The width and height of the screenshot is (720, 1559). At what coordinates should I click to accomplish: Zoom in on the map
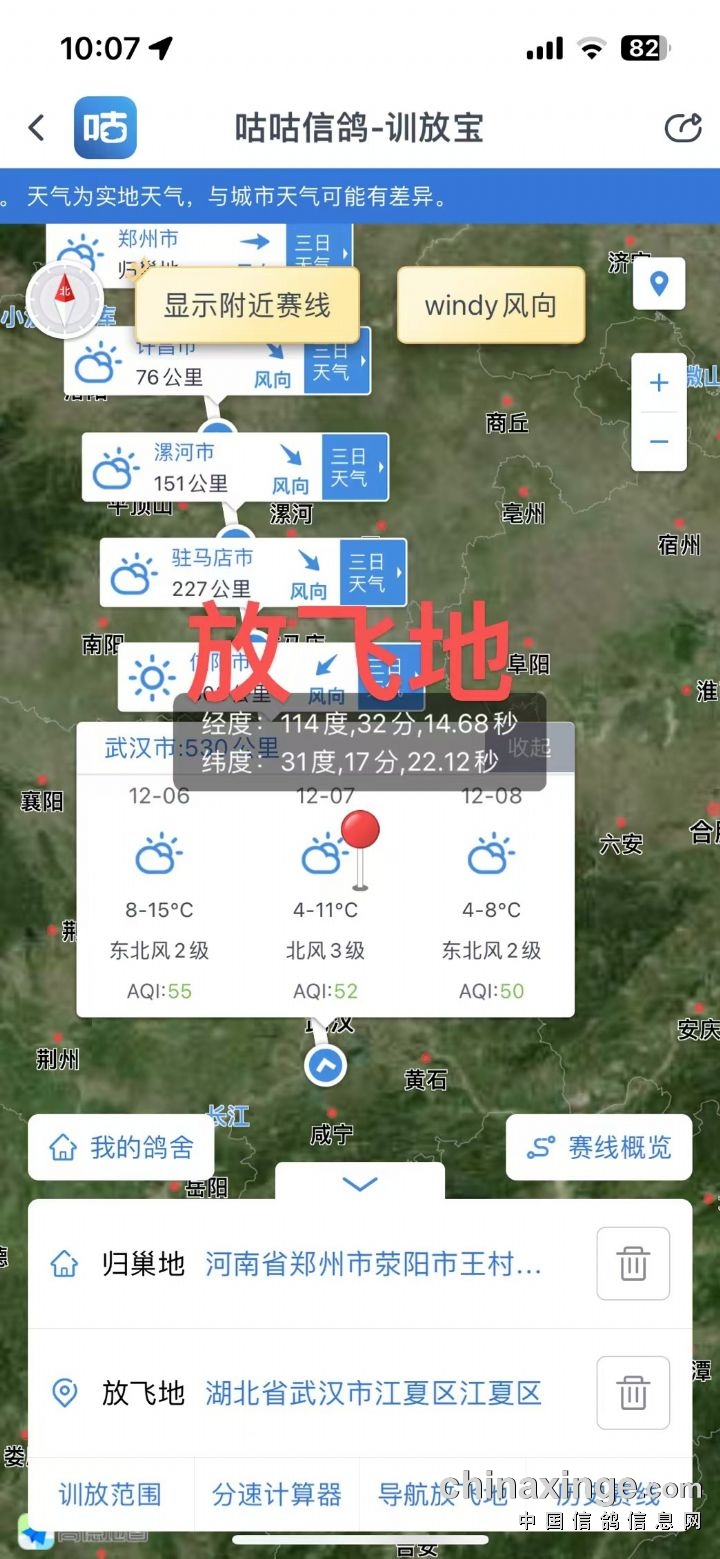(x=659, y=382)
